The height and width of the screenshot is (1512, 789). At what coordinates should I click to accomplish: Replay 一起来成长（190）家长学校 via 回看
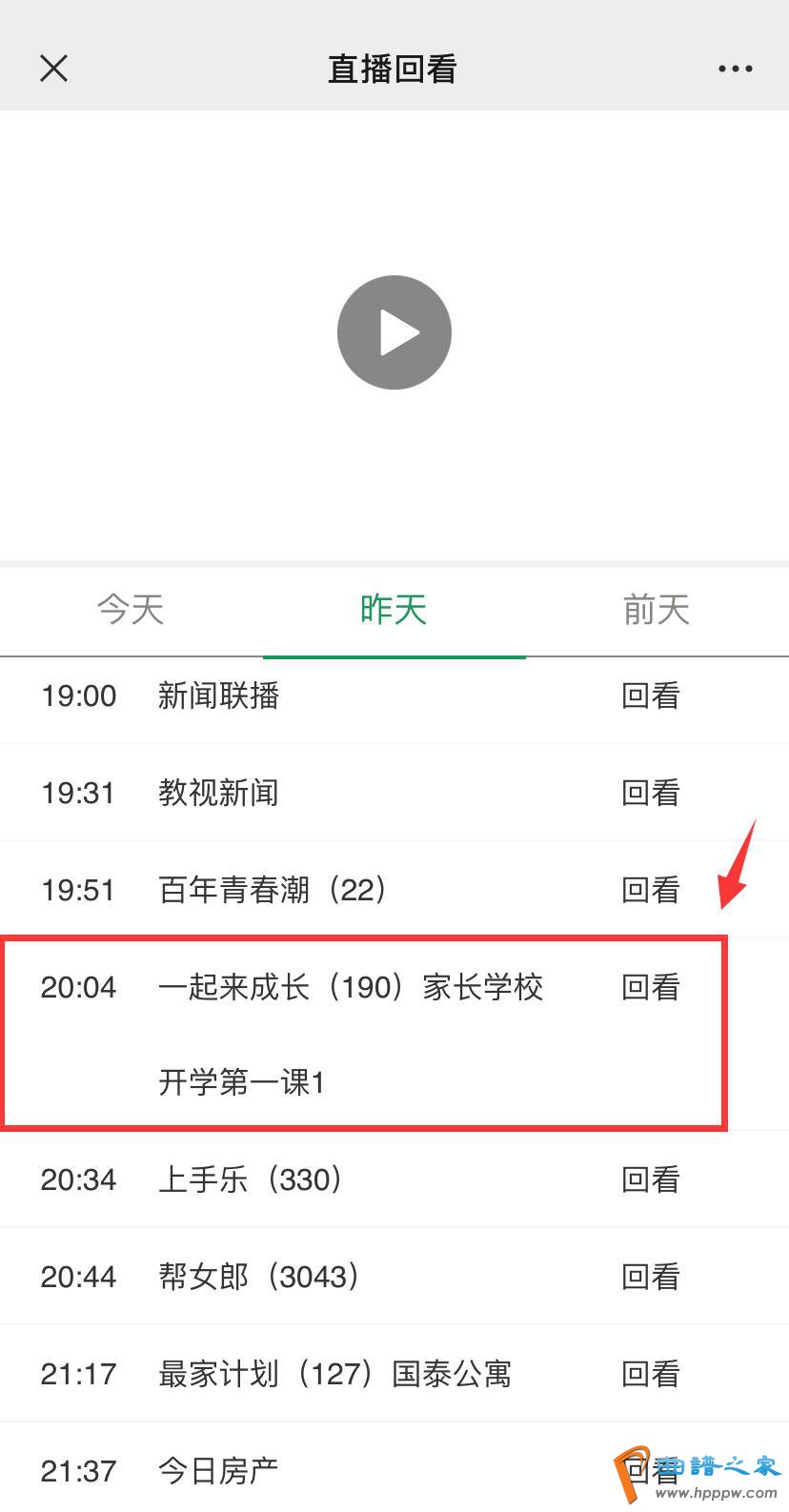[x=651, y=987]
